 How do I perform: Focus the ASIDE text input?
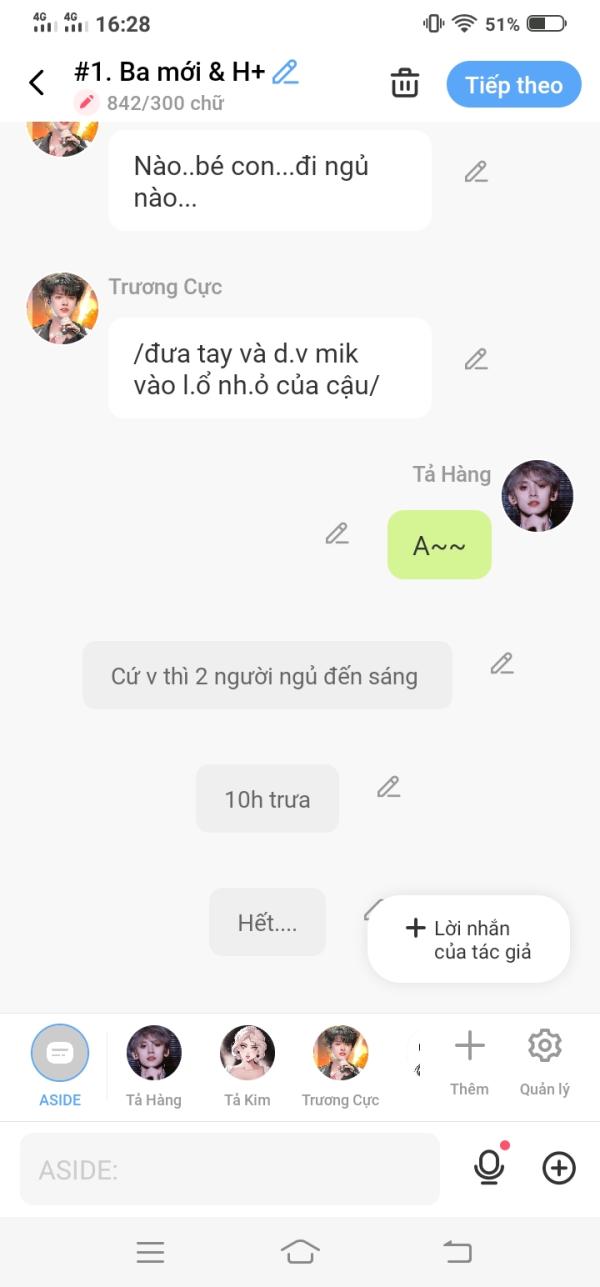tap(229, 1169)
